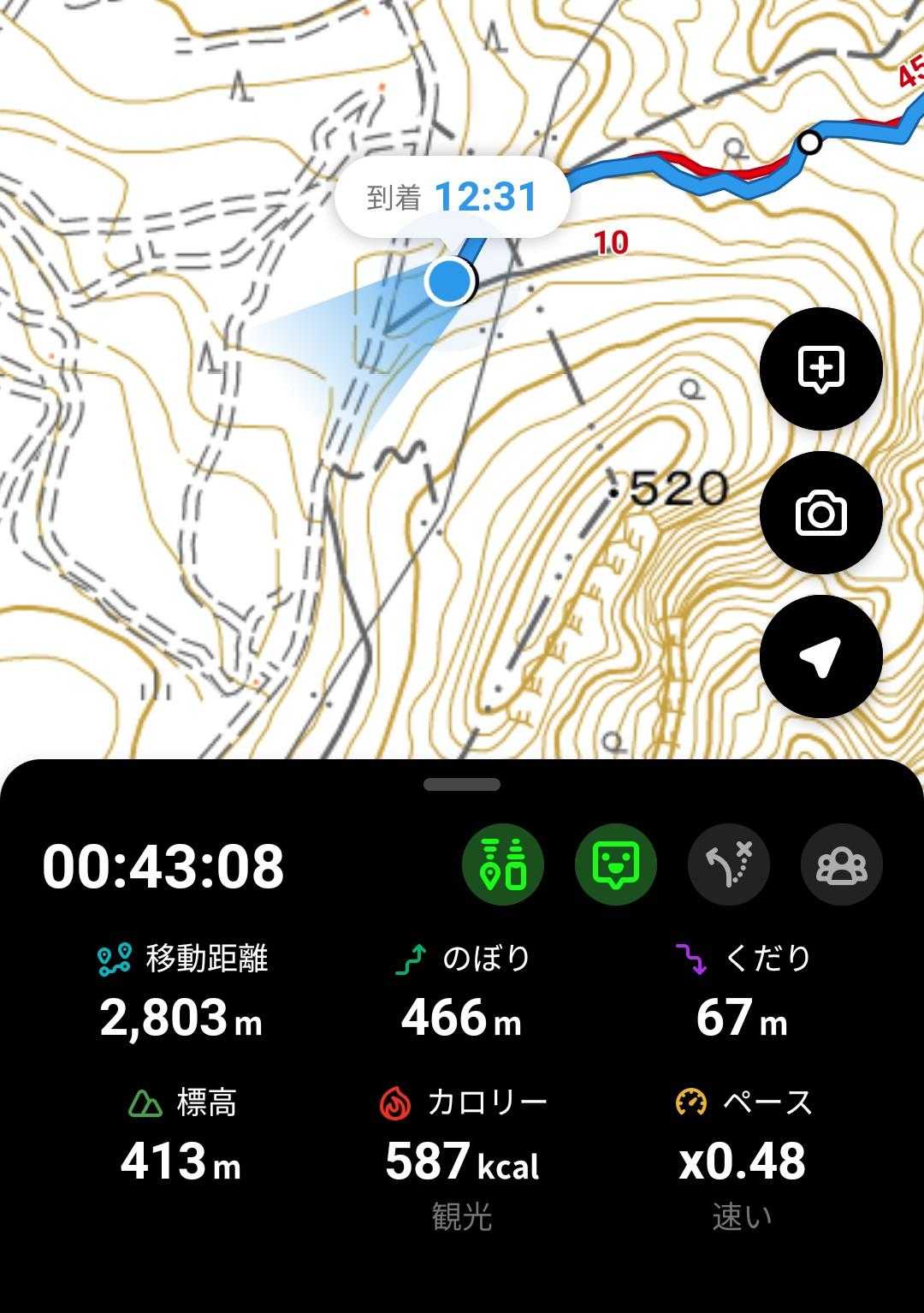Enable the off-route warning icon

[729, 864]
